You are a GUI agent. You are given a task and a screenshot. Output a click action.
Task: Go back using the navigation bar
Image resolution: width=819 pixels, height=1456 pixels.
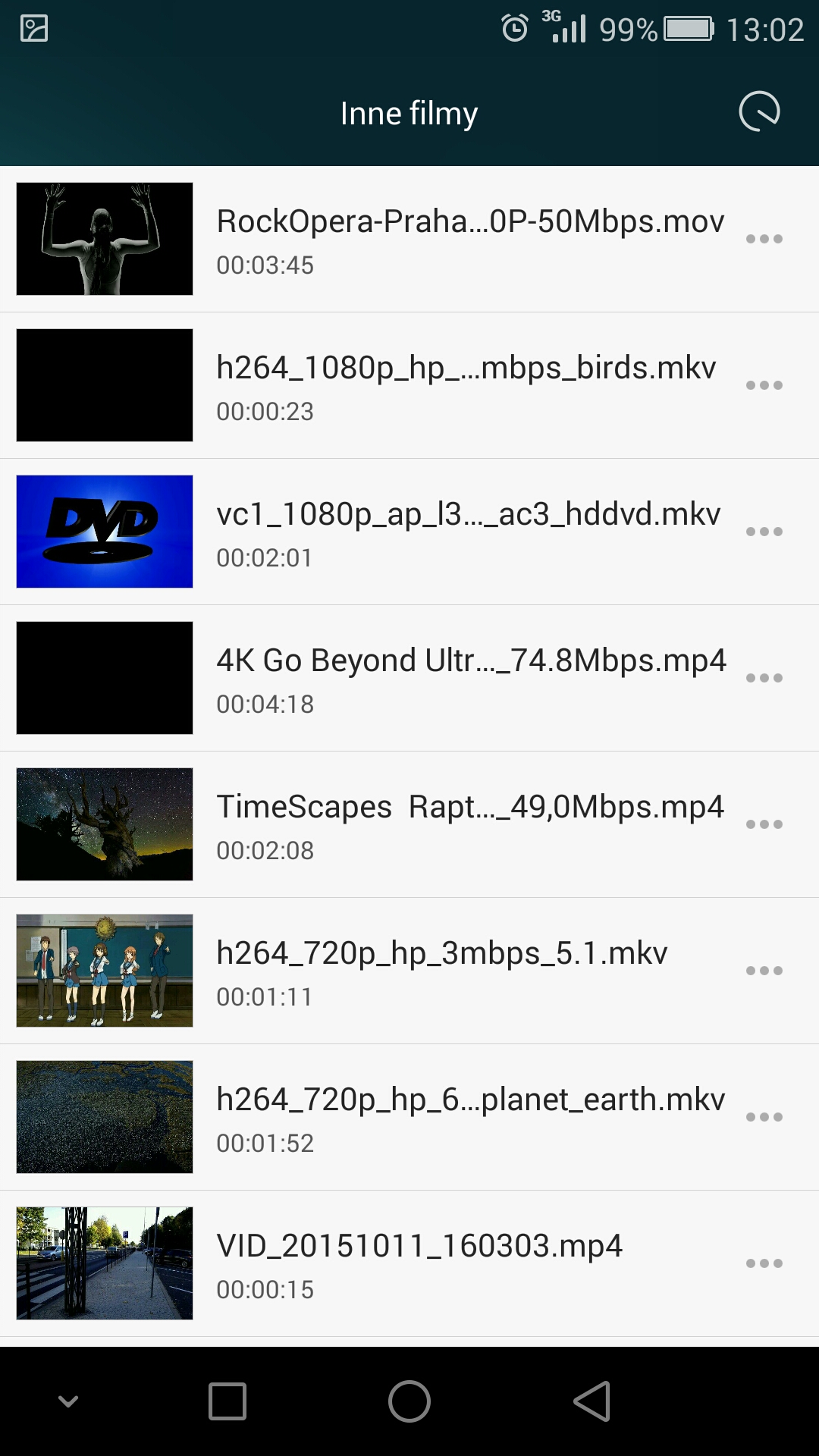(592, 1401)
